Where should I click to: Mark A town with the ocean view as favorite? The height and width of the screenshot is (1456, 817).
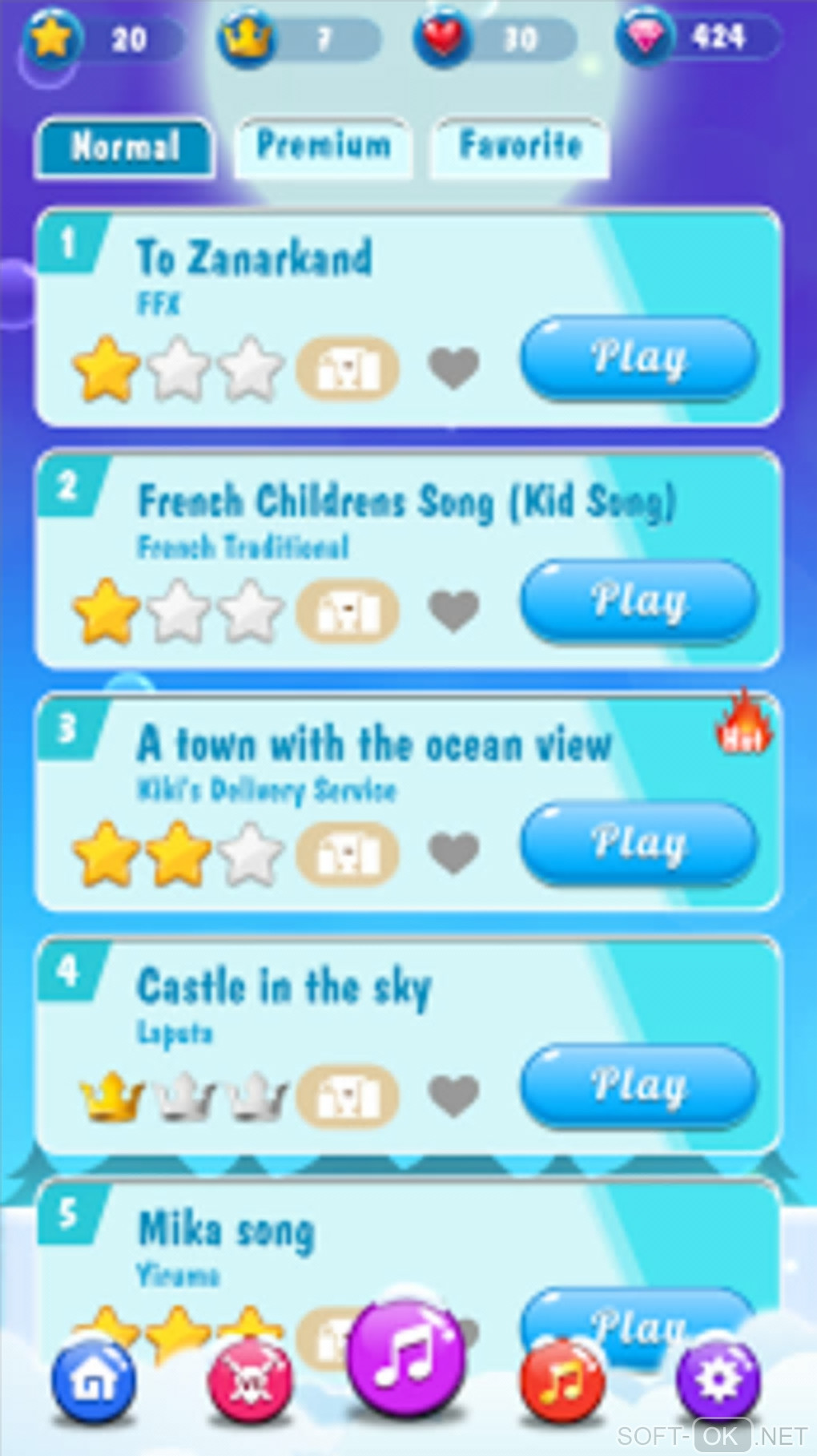coord(453,852)
